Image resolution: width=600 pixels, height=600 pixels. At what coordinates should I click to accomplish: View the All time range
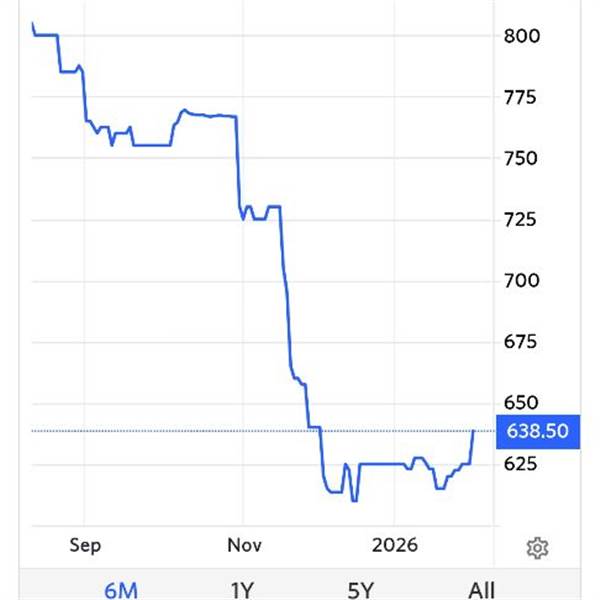point(481,589)
